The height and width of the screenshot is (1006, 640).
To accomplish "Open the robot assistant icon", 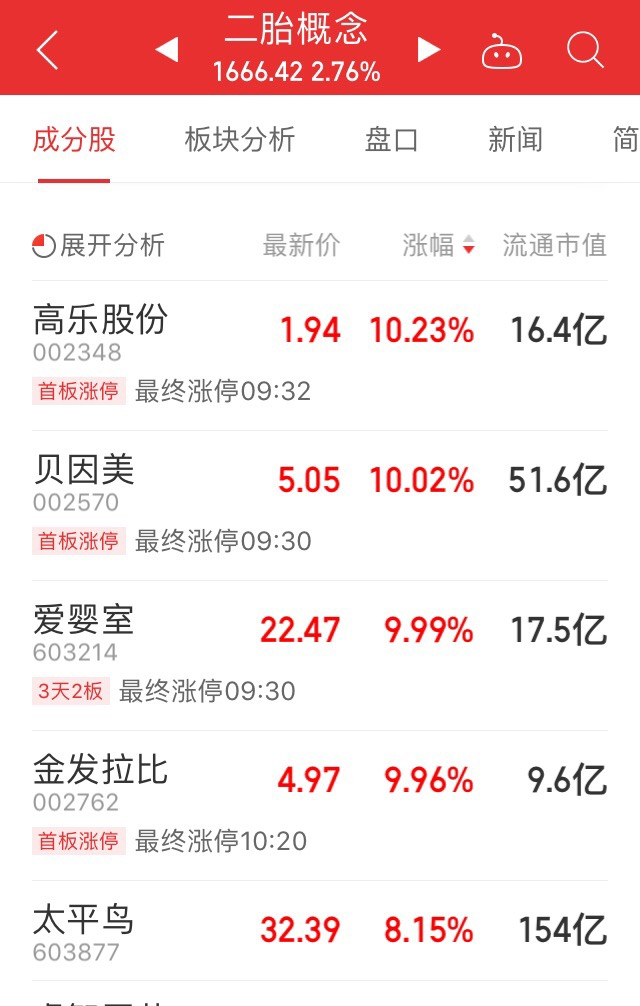I will (502, 50).
